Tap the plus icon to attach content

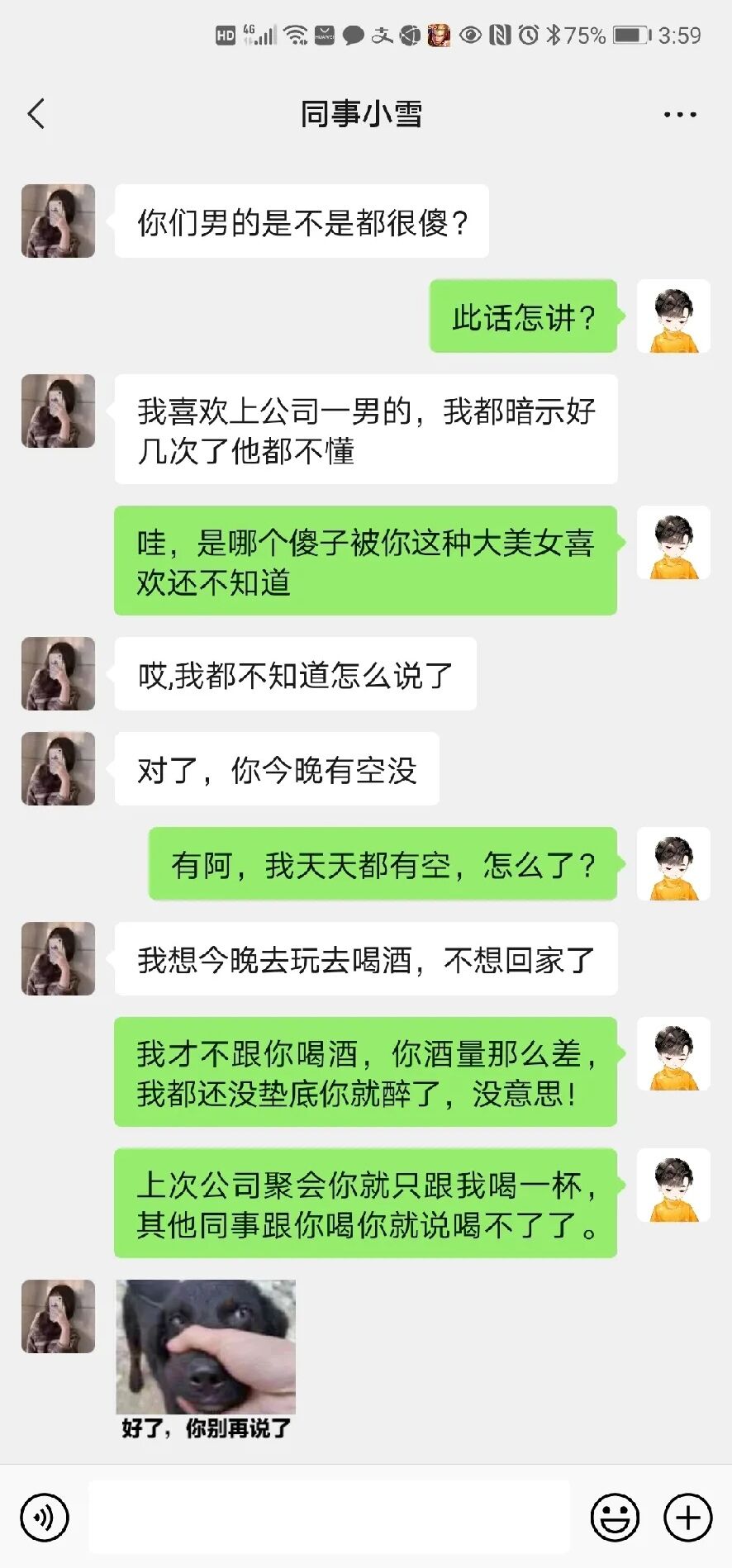click(x=687, y=1517)
